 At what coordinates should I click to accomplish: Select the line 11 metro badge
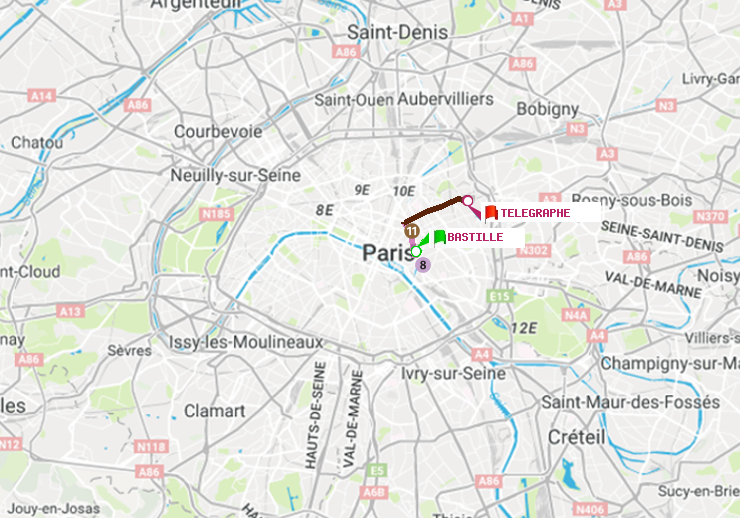411,231
